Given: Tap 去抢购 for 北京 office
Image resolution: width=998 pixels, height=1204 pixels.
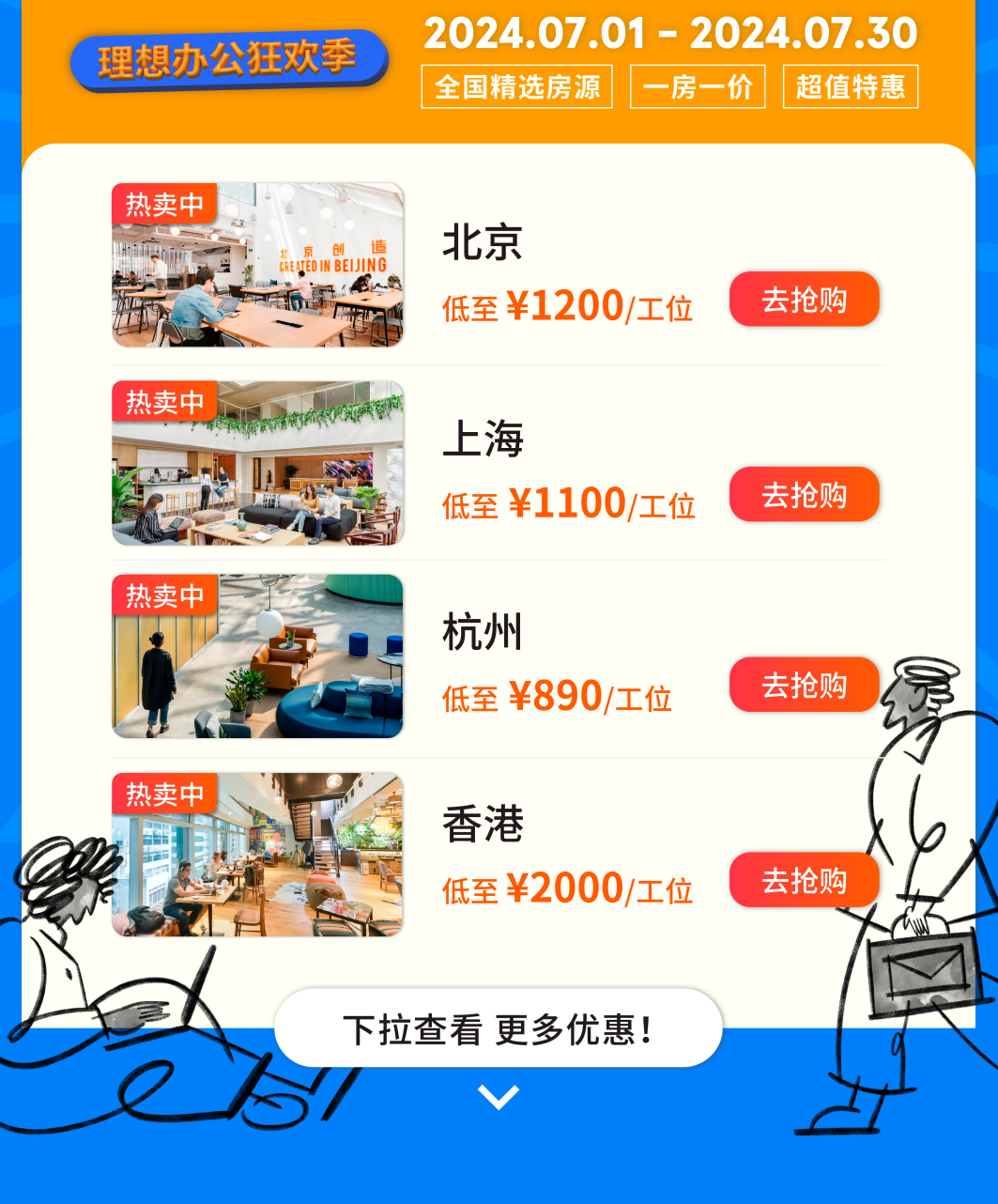Looking at the screenshot, I should (x=804, y=300).
